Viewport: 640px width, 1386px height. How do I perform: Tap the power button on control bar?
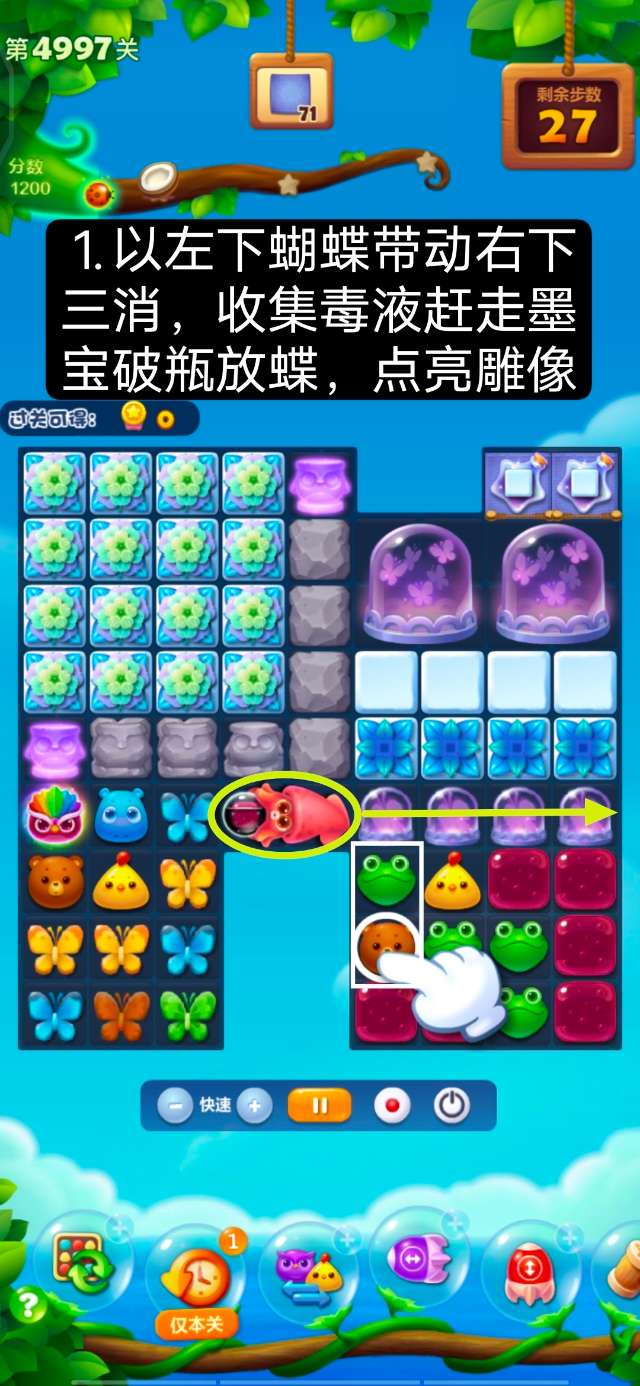click(452, 1106)
